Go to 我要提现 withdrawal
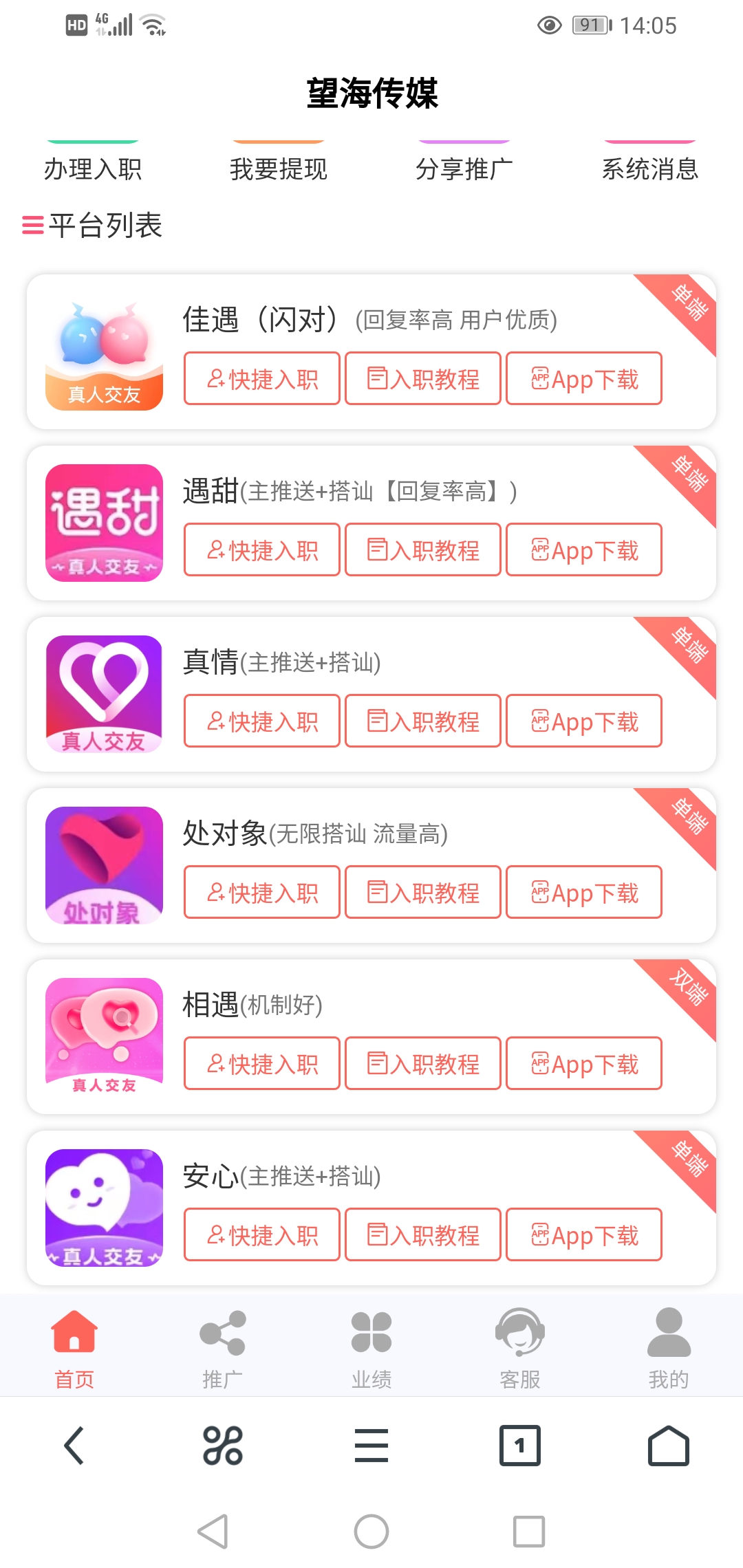Screen dimensions: 743x1568 (279, 168)
